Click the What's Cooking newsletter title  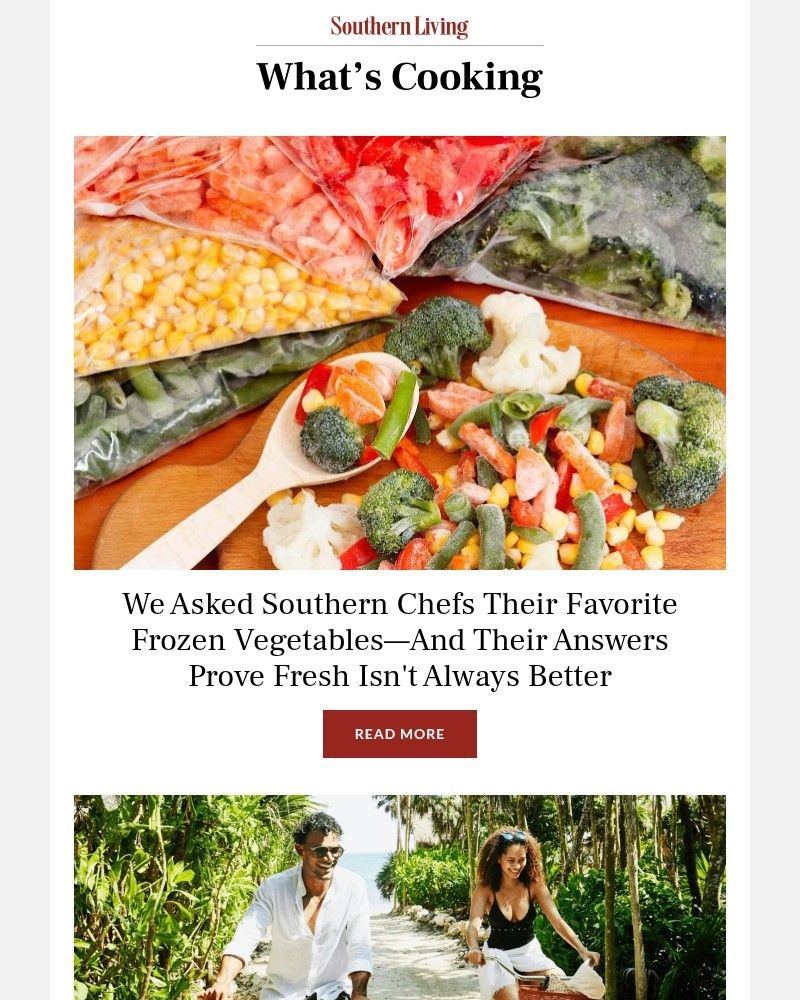tap(400, 75)
